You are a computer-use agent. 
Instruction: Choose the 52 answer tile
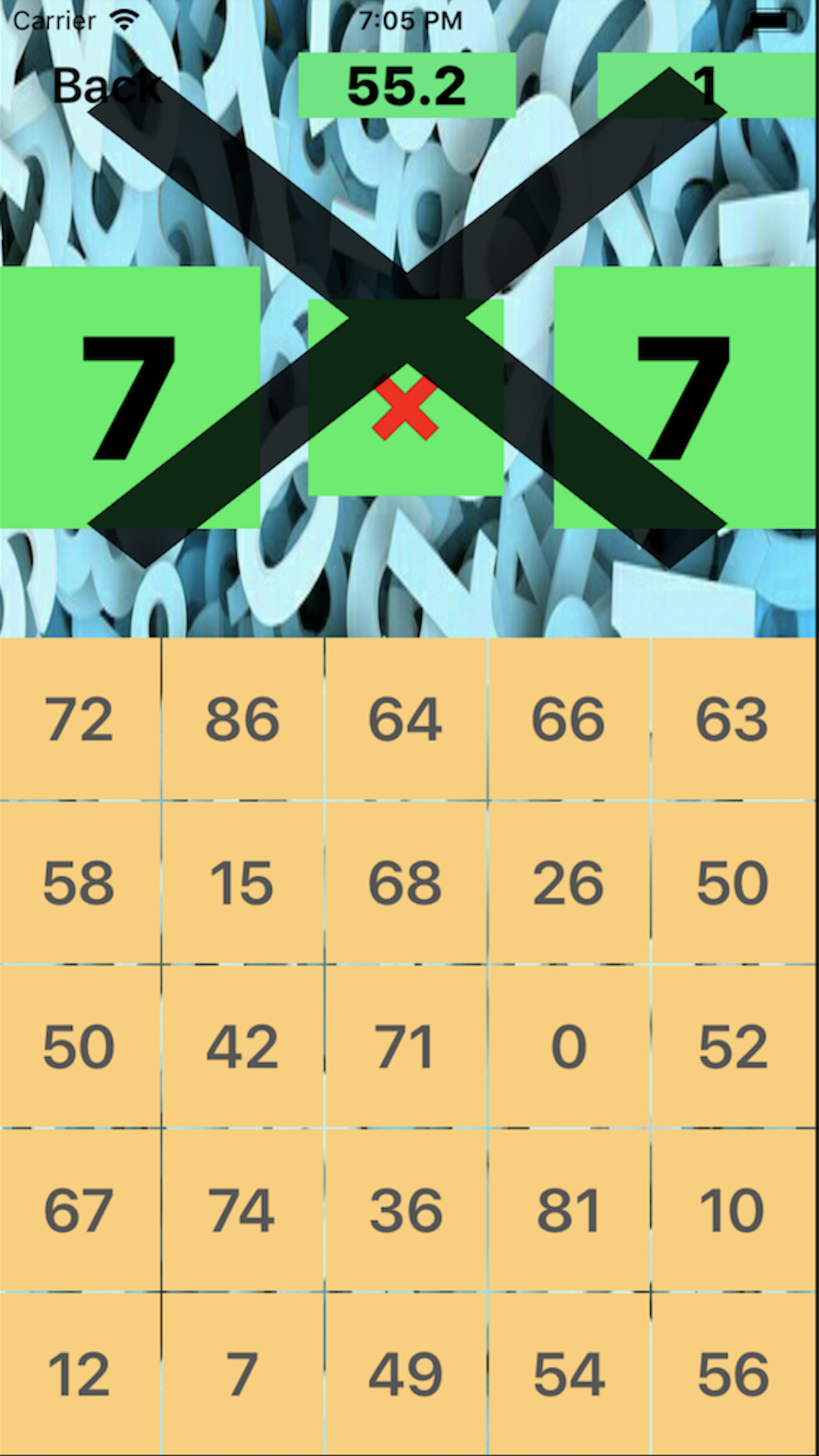(733, 1046)
